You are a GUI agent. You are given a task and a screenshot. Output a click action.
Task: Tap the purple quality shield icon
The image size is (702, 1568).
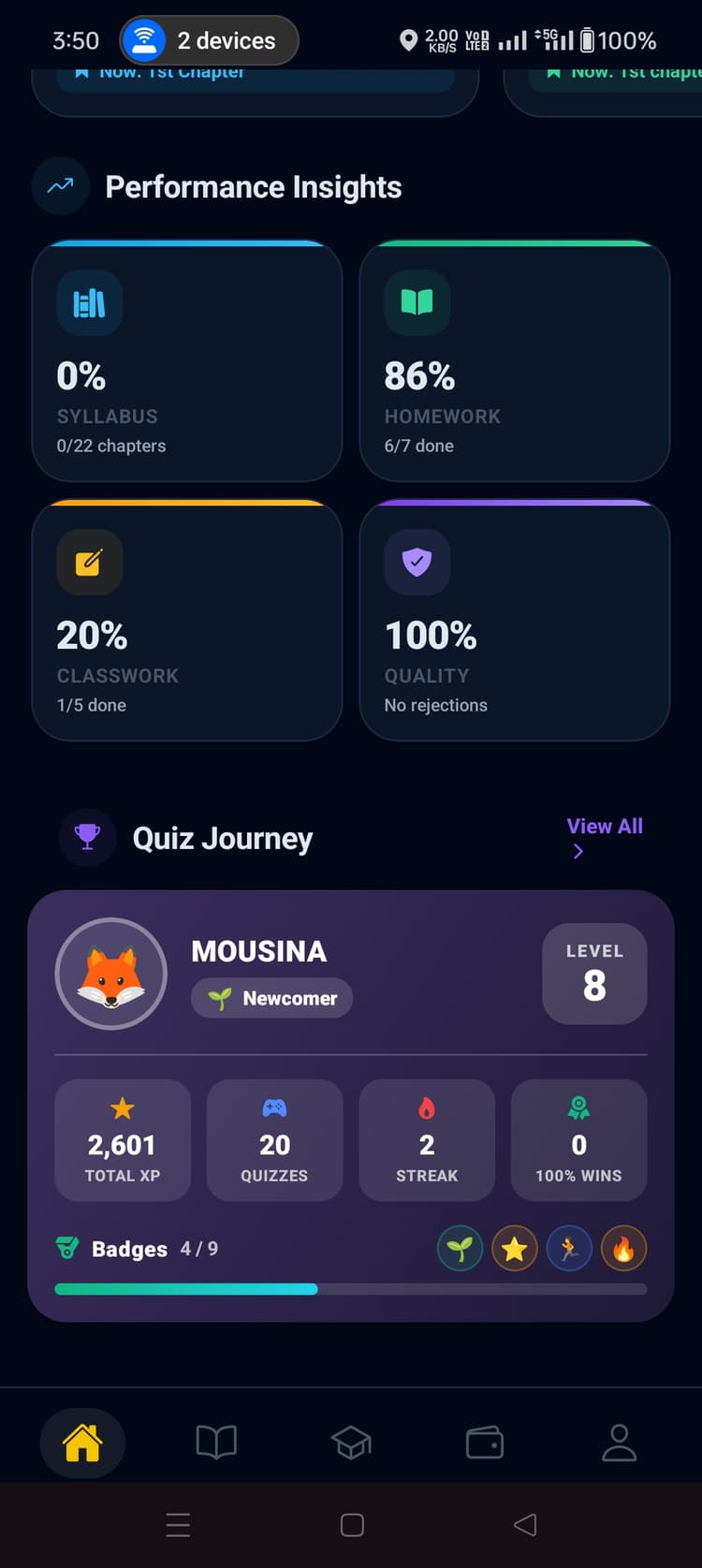tap(417, 562)
